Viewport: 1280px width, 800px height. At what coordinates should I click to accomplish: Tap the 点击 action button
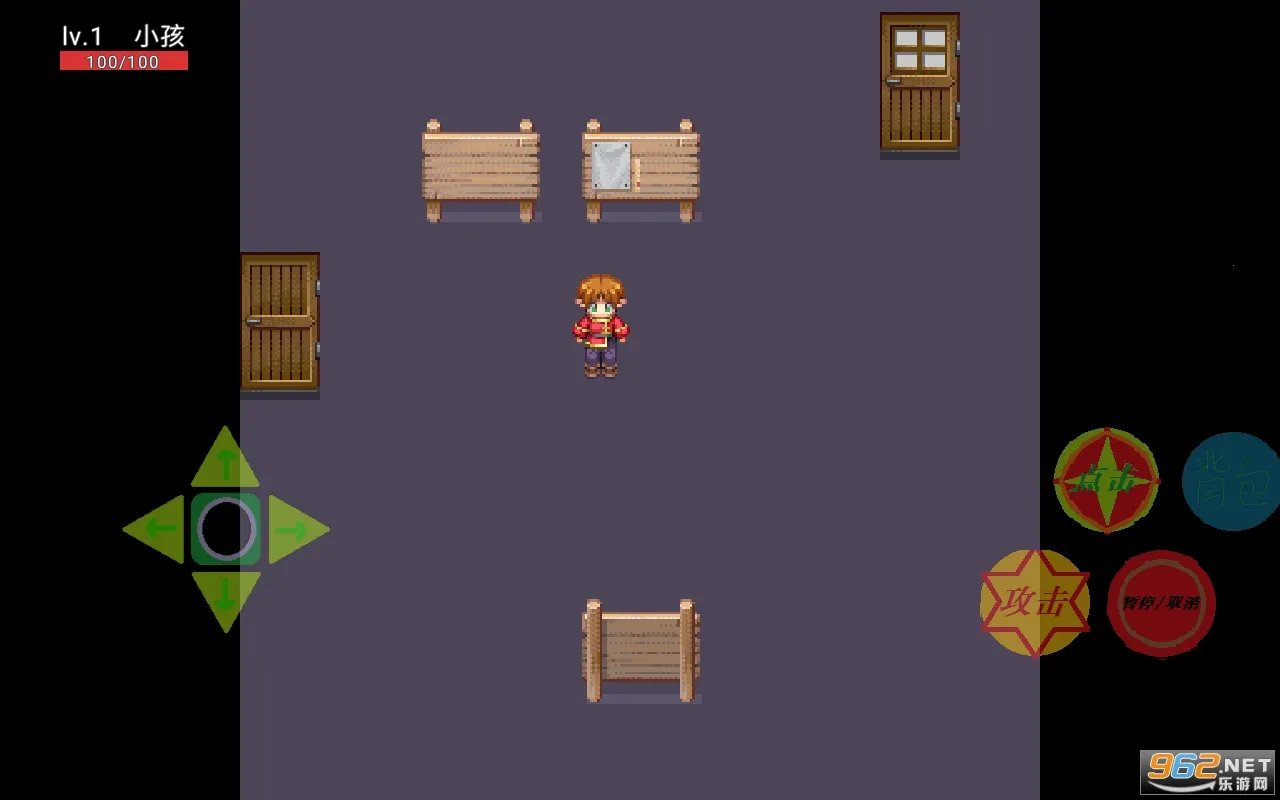(1106, 481)
